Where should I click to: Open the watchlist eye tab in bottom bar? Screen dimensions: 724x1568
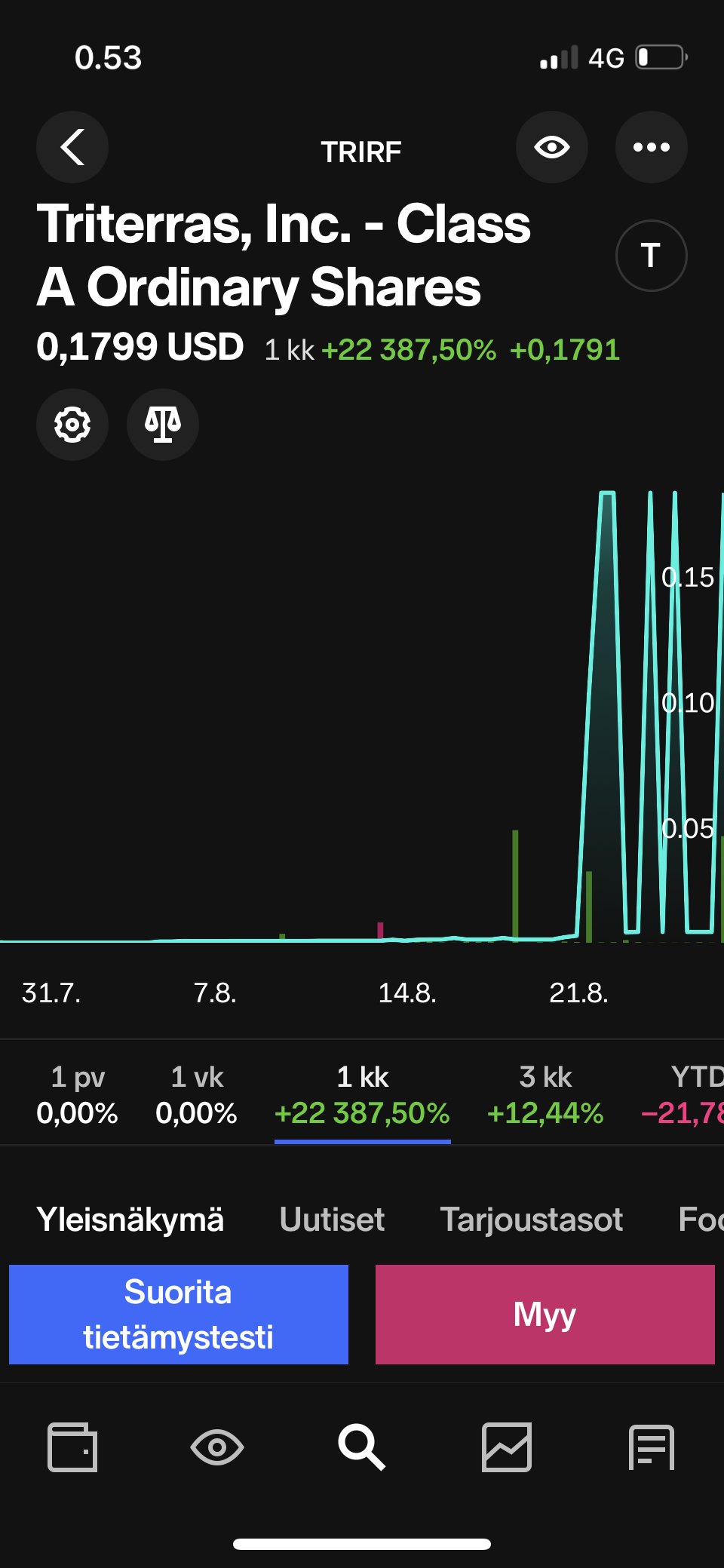tap(217, 1447)
